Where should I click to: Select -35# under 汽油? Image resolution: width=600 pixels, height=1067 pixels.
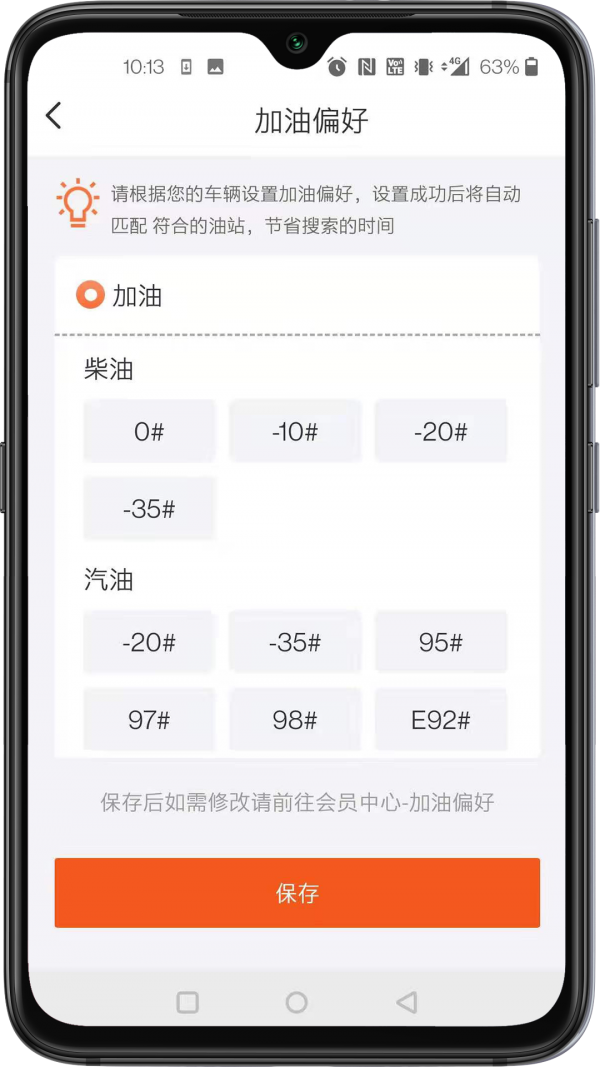(x=295, y=642)
